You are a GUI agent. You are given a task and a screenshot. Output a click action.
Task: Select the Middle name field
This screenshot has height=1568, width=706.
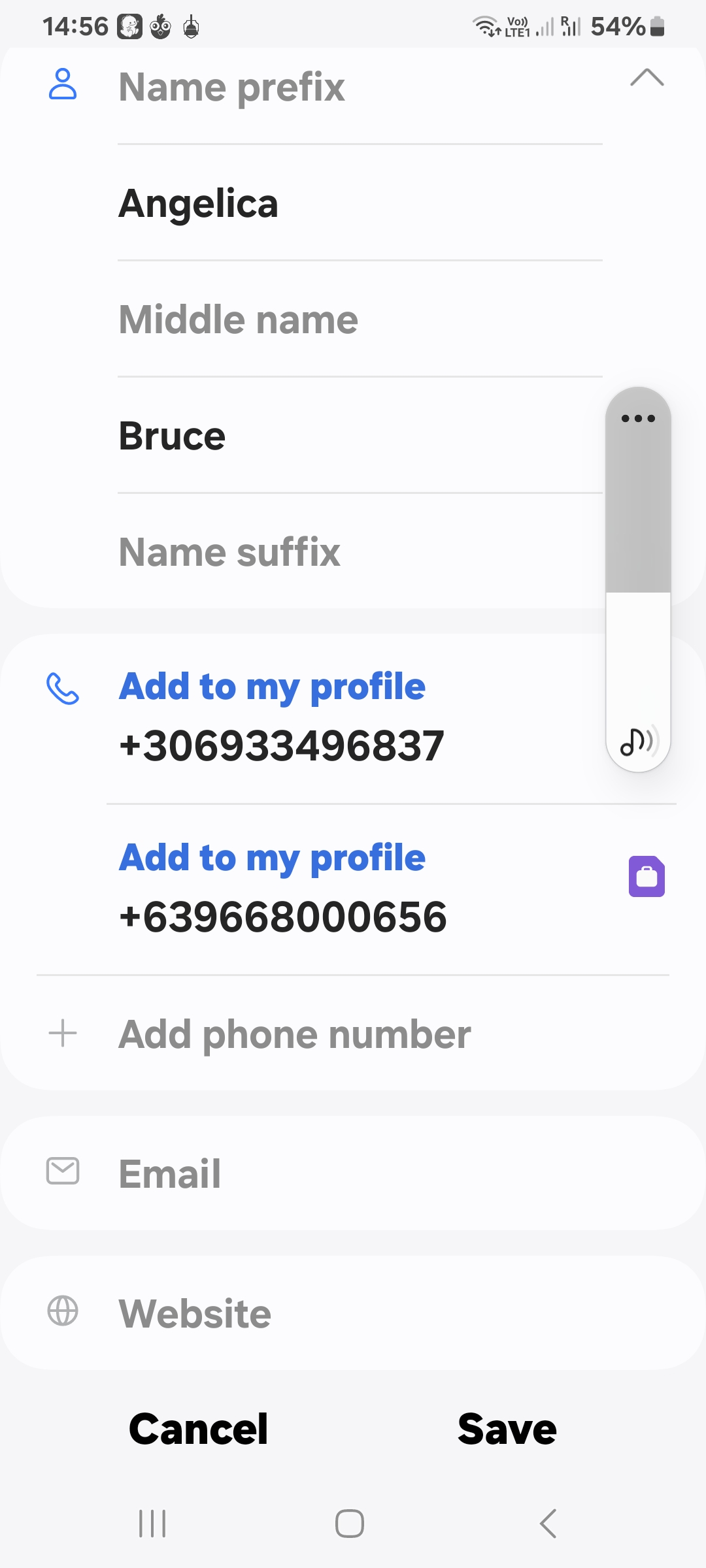(360, 319)
